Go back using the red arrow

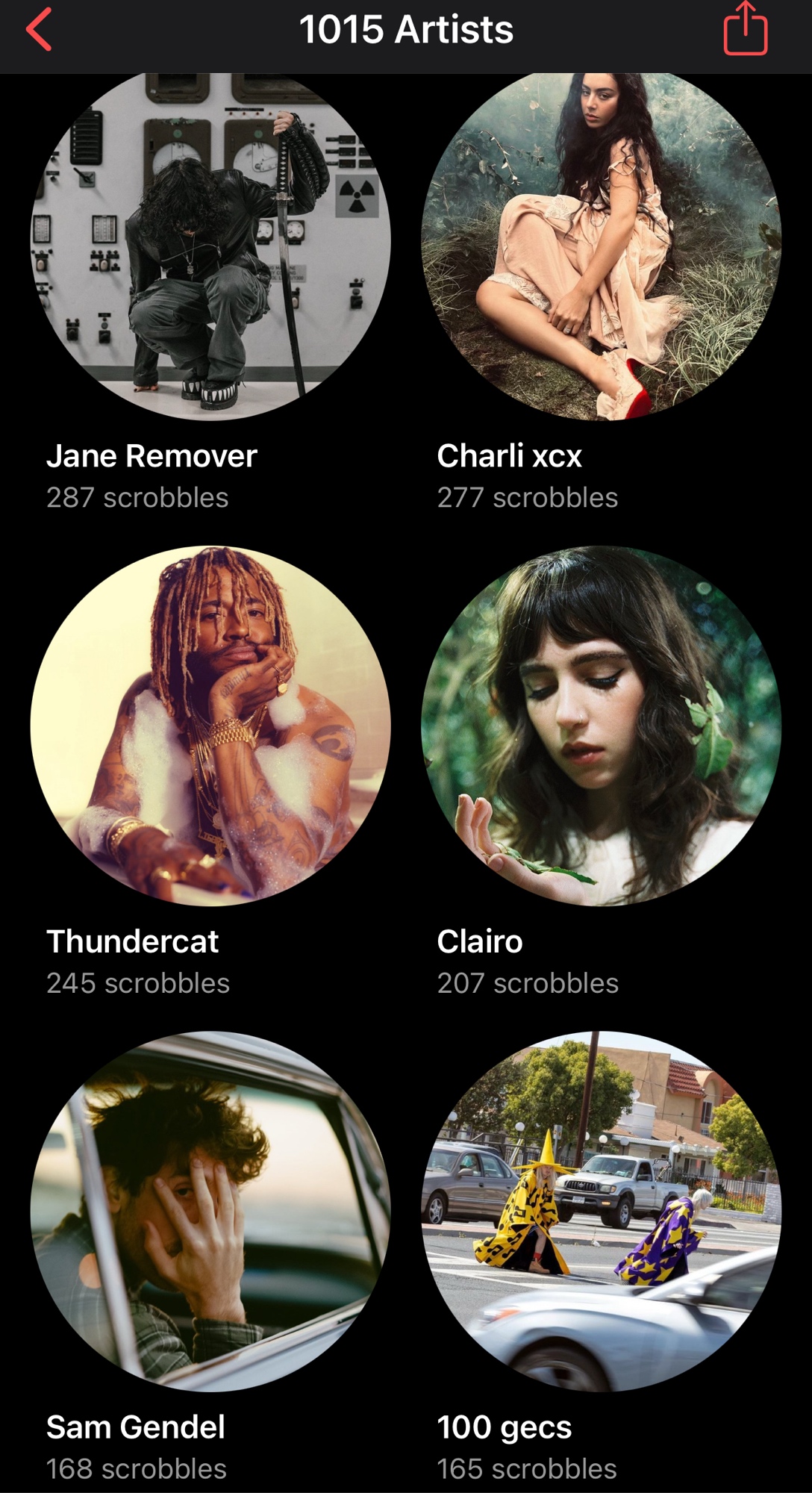point(39,30)
